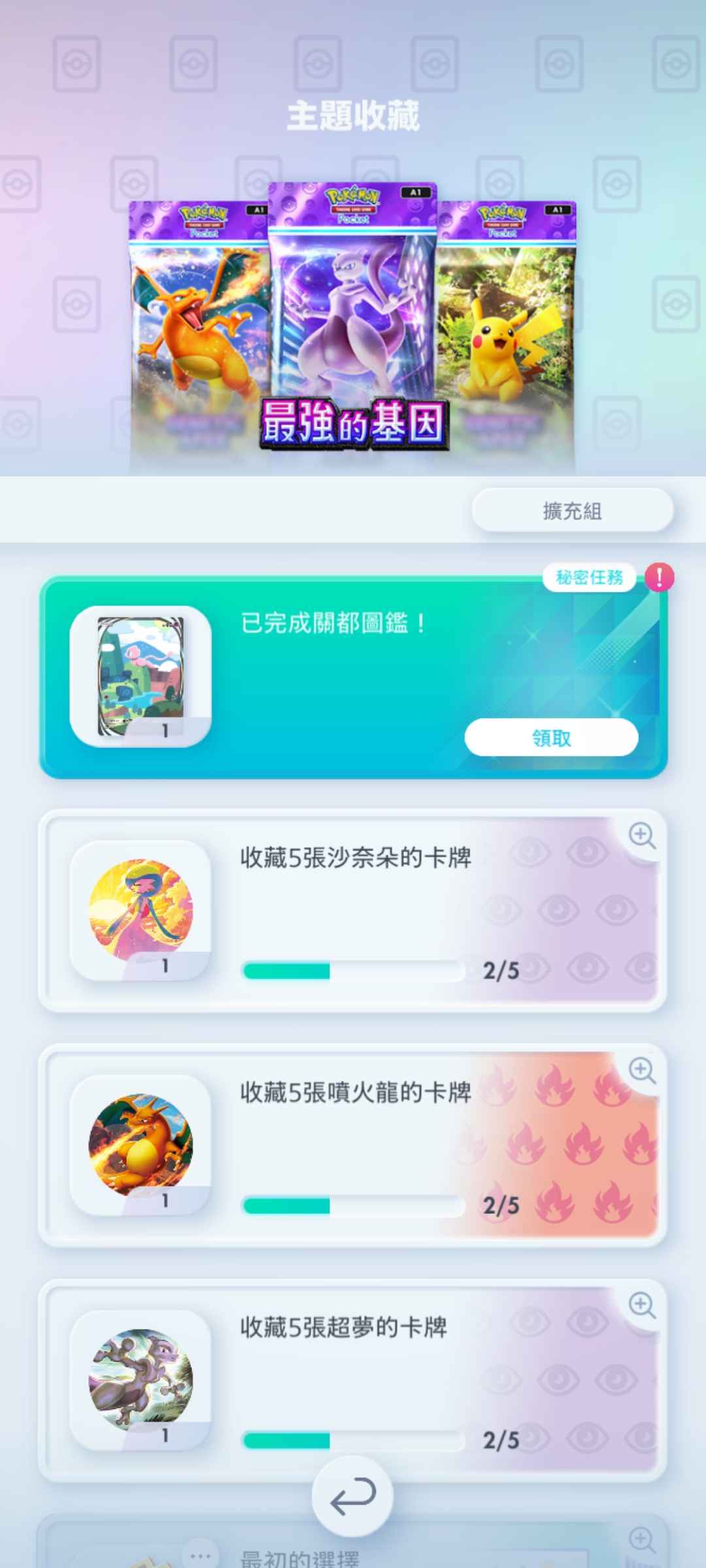
Task: Claim the 已完成關都圖鑑 reward with 領取
Action: [x=551, y=738]
